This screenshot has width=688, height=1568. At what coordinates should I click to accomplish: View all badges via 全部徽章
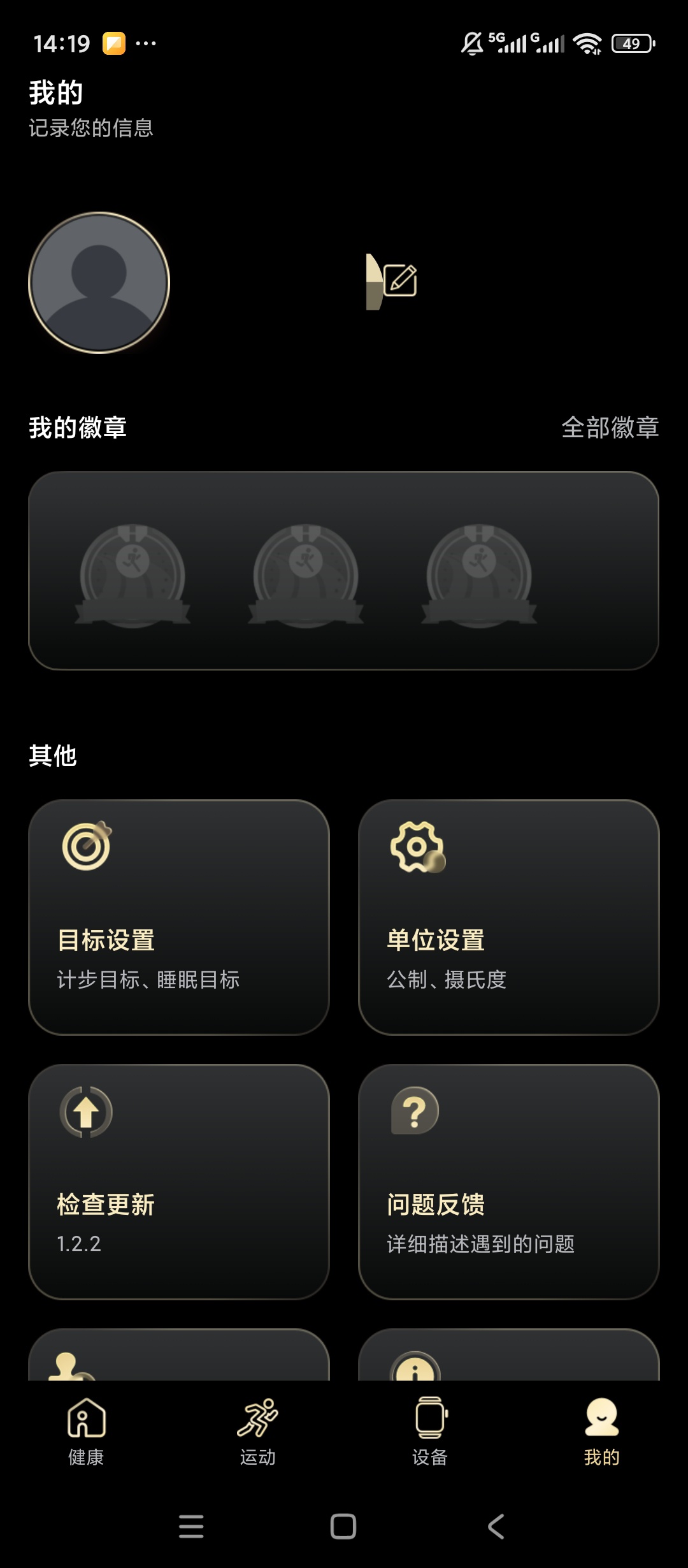pyautogui.click(x=610, y=427)
